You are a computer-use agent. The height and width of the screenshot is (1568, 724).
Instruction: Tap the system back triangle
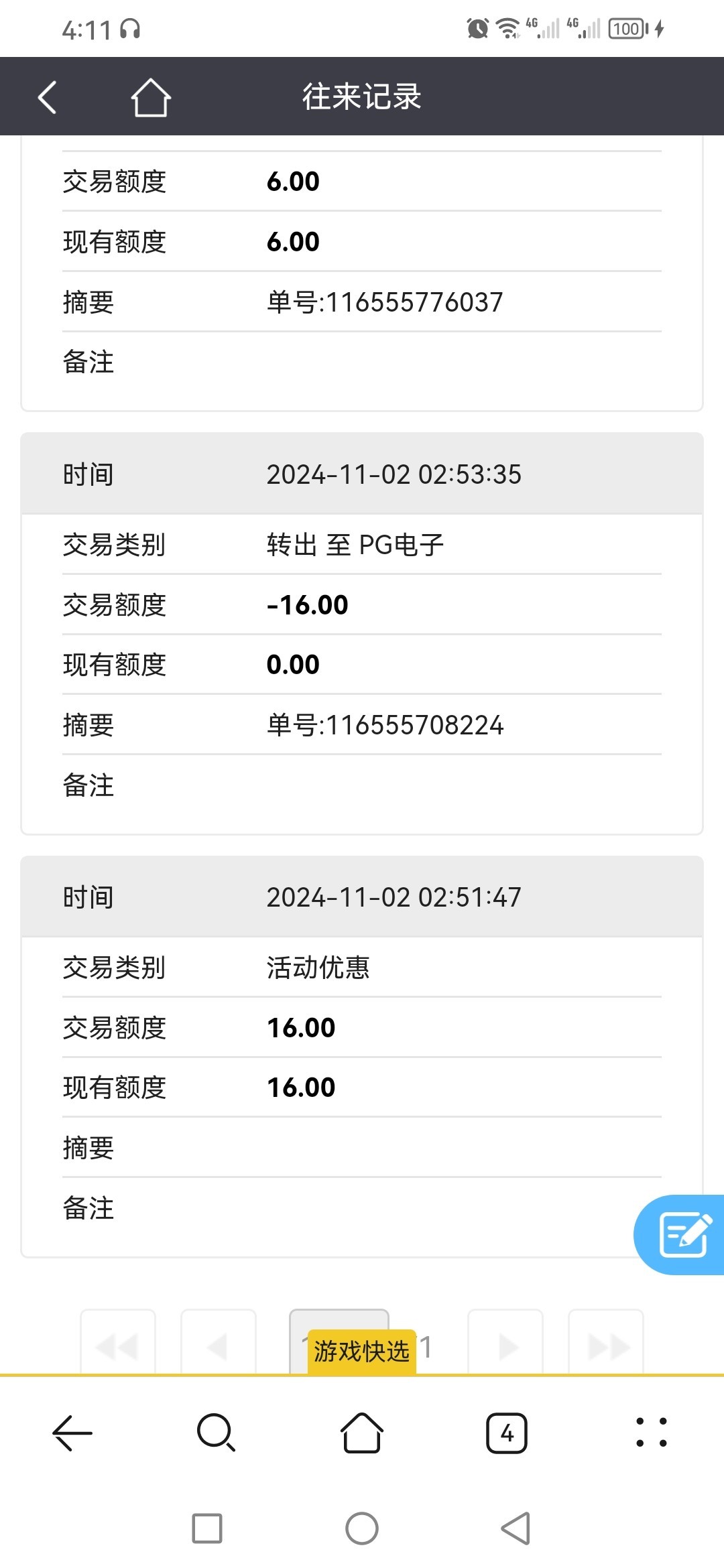pos(516,1528)
